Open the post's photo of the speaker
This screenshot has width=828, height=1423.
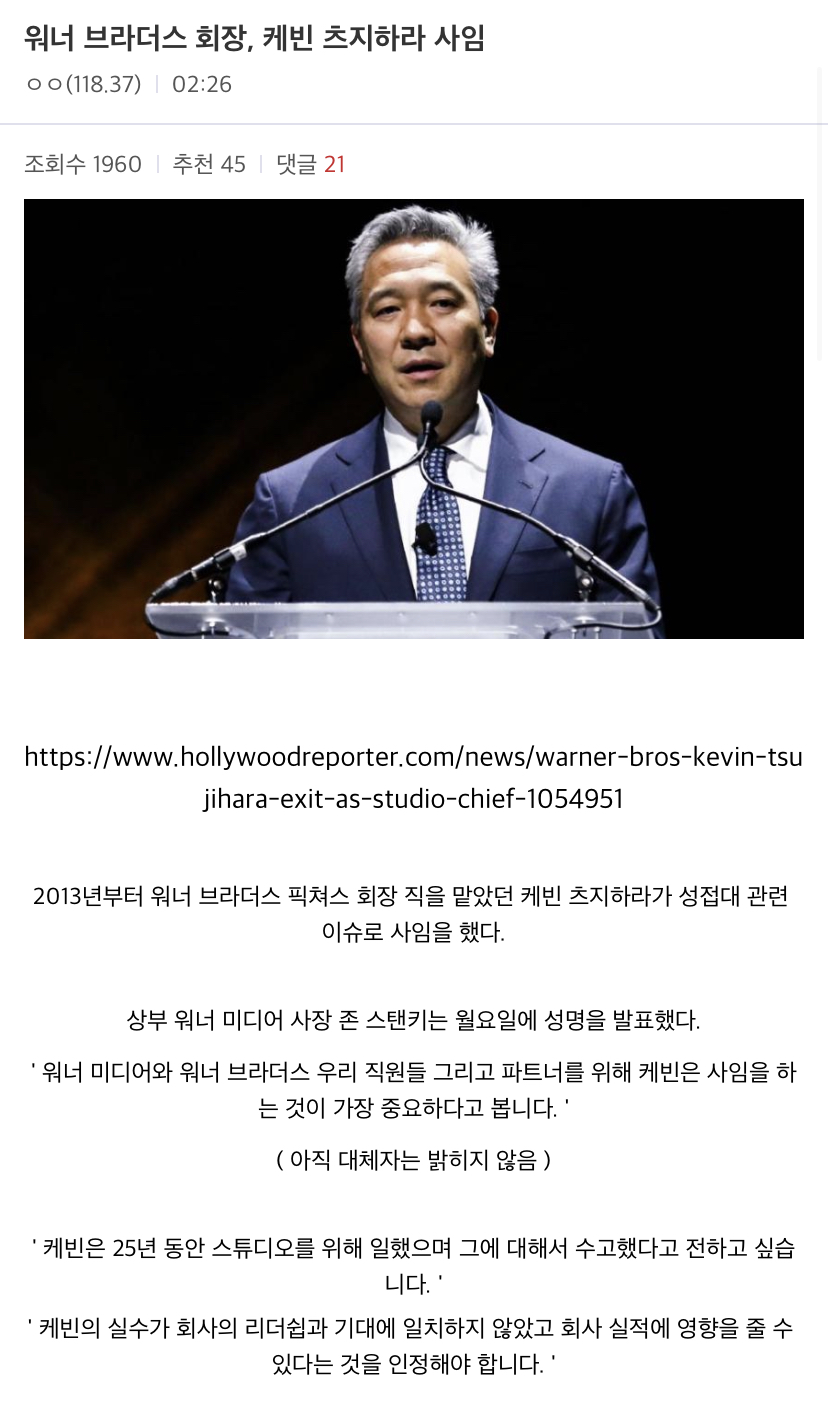413,418
